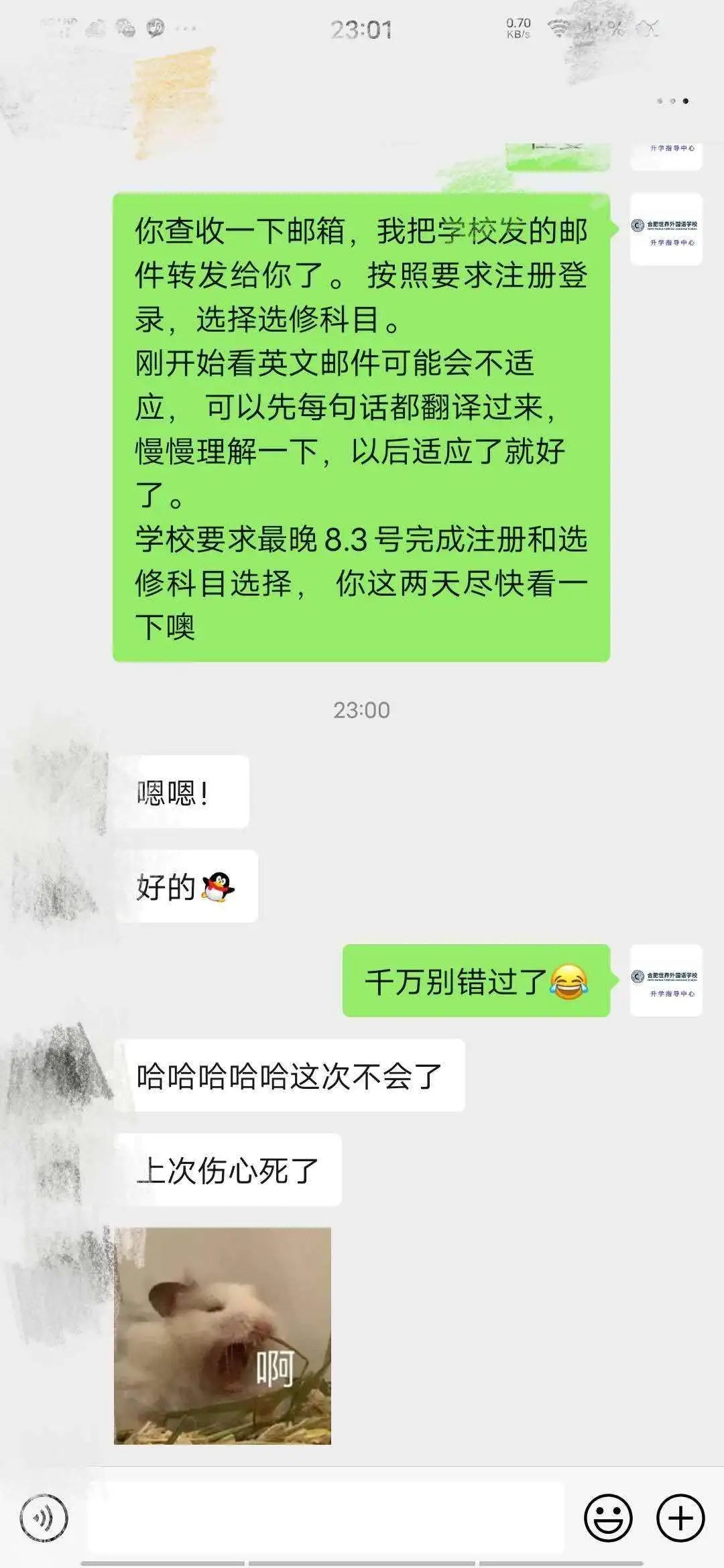724x1568 pixels.
Task: Open the sender's avatar next to 千万别错过了
Action: coord(666,980)
